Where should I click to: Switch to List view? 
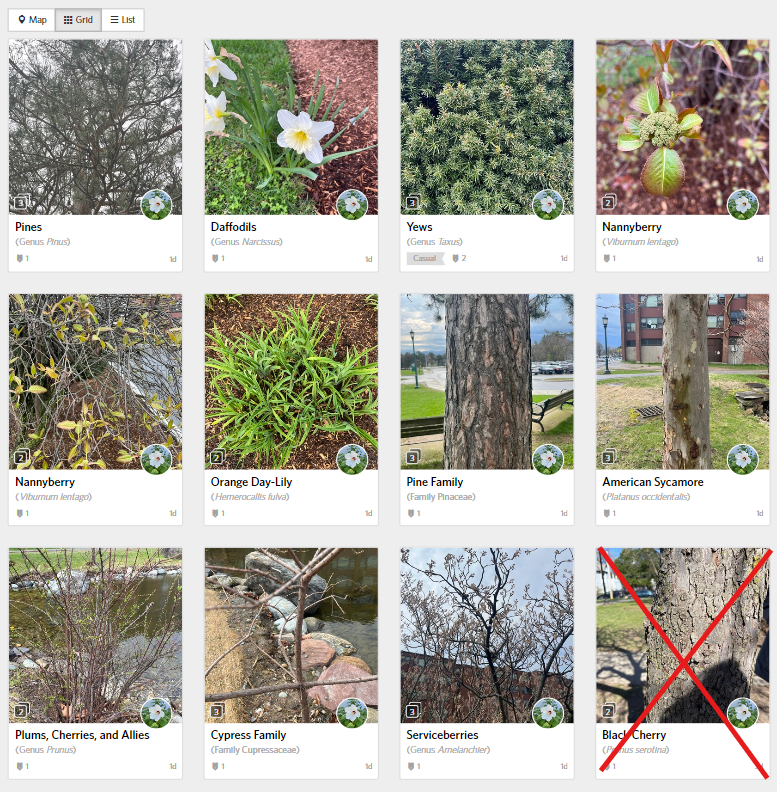[x=123, y=20]
